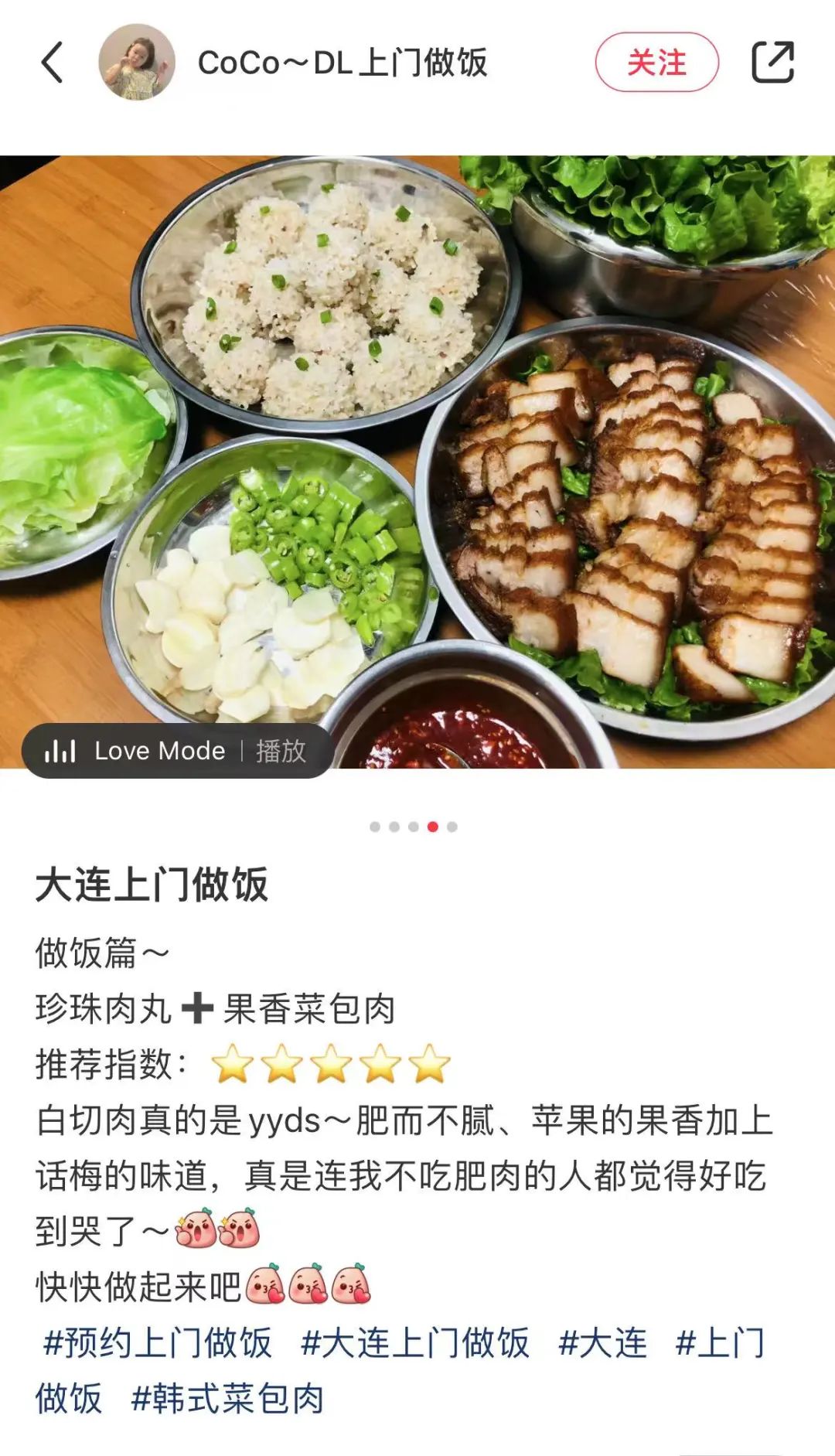Viewport: 835px width, 1456px height.
Task: Open the #韩式菜包肉 hashtag
Action: 227,1399
